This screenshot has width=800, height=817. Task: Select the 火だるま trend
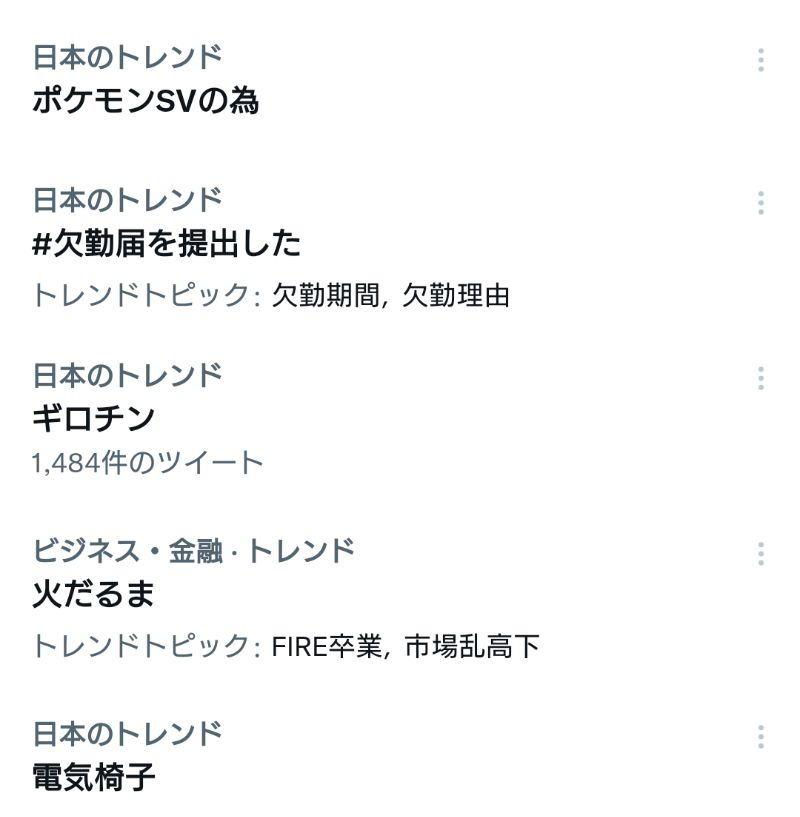[94, 595]
